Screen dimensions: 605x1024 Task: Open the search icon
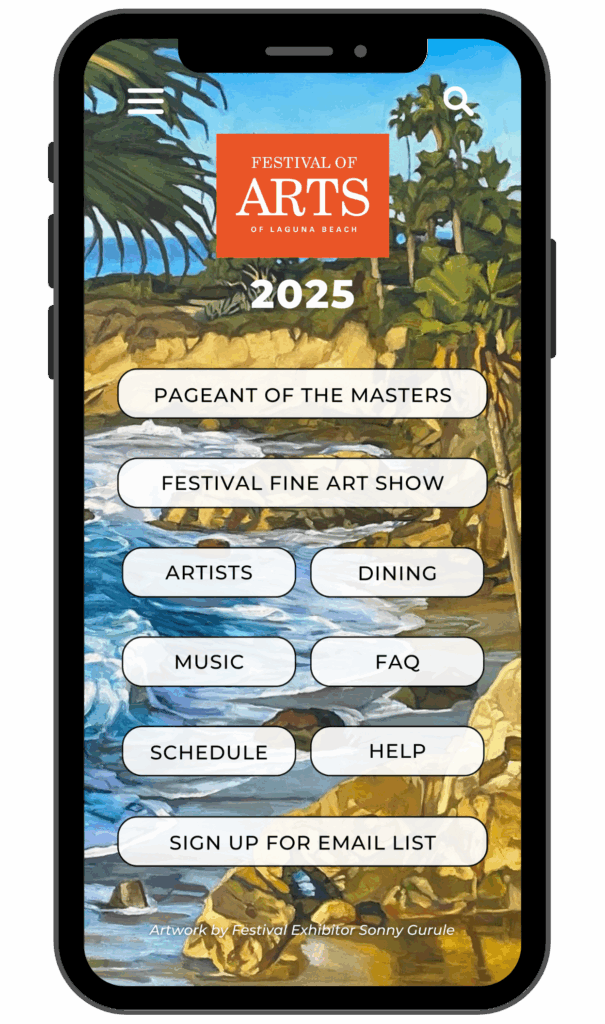[x=459, y=101]
